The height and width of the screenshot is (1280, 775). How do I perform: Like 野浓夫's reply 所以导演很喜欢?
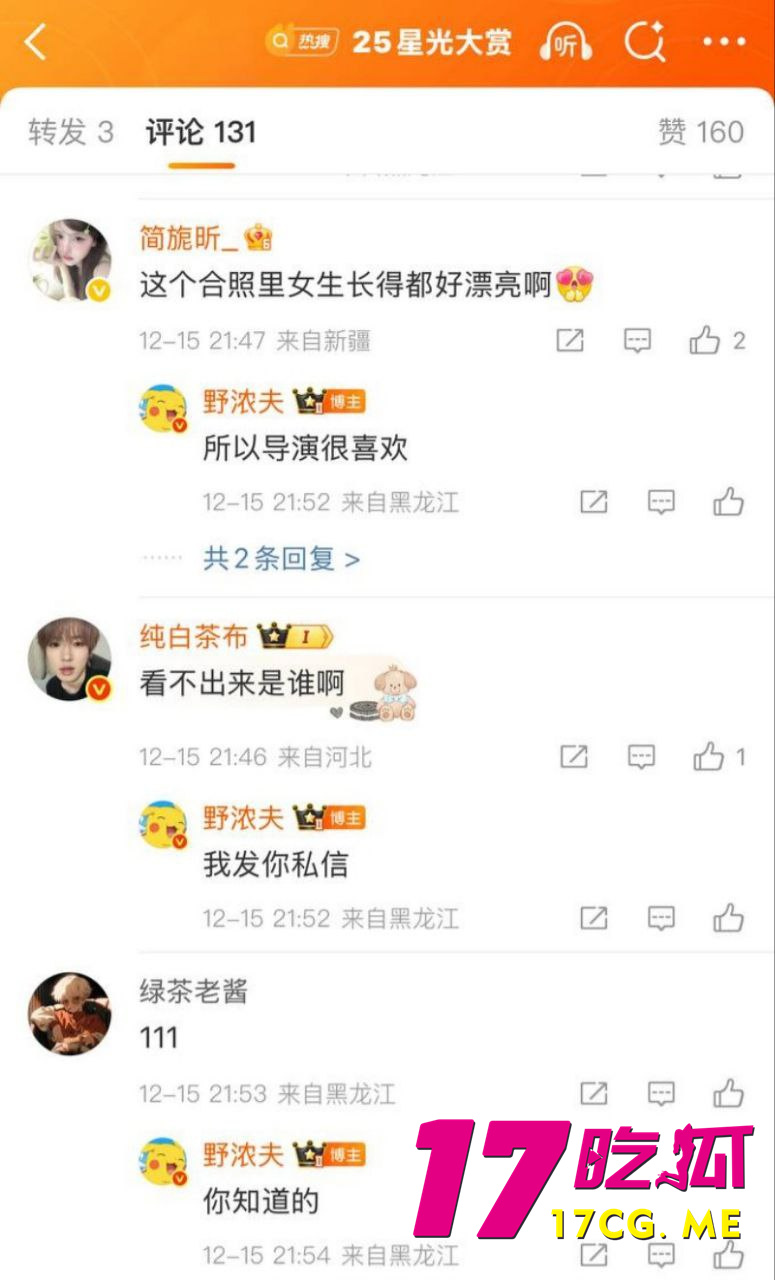[x=728, y=502]
